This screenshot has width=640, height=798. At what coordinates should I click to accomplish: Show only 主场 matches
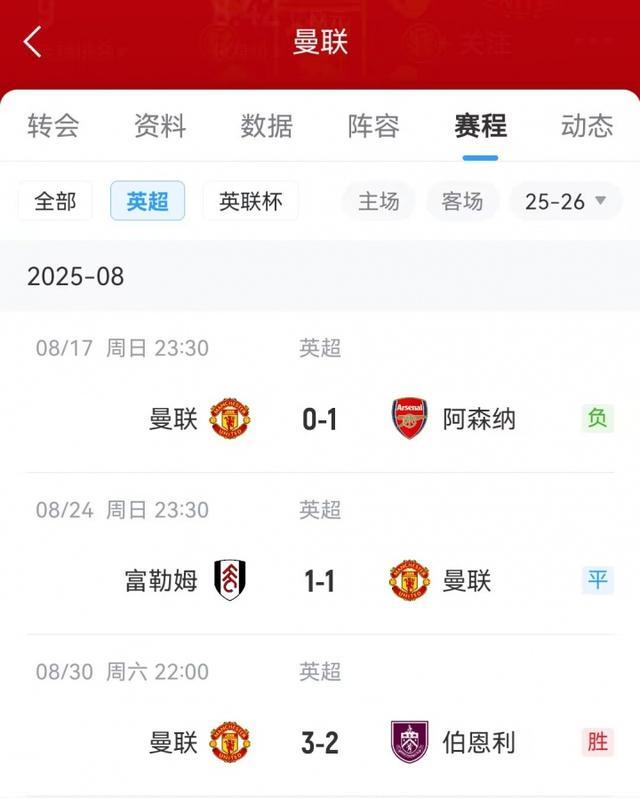379,201
